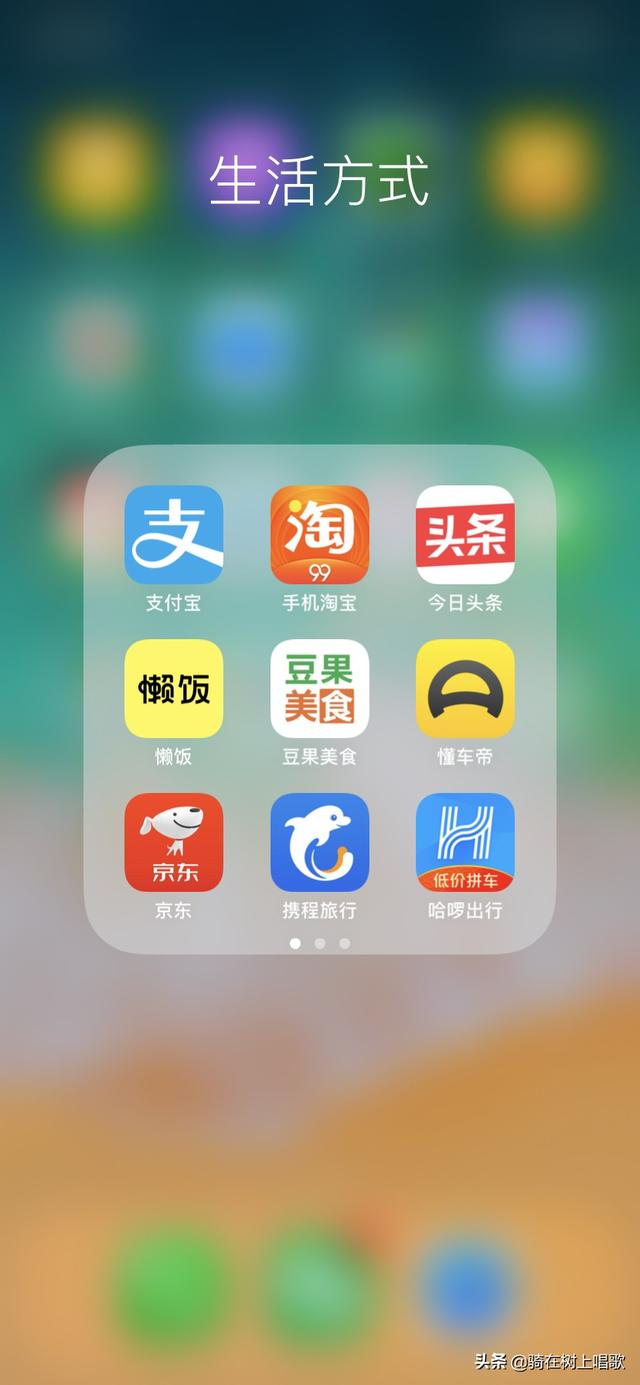The height and width of the screenshot is (1385, 640).
Task: Open the 支付宝 (Alipay) app
Action: click(x=174, y=535)
